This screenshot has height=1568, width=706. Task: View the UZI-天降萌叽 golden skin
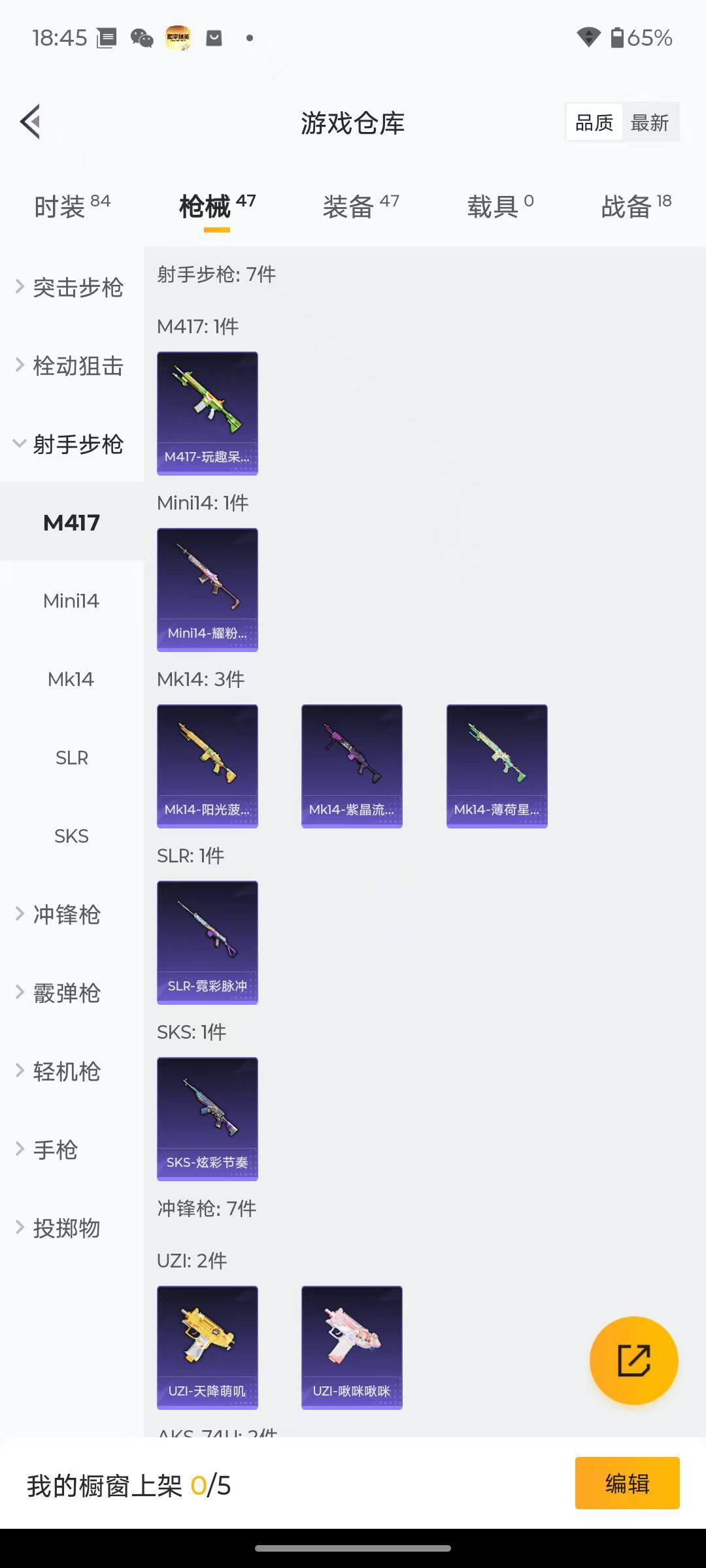coord(207,1346)
